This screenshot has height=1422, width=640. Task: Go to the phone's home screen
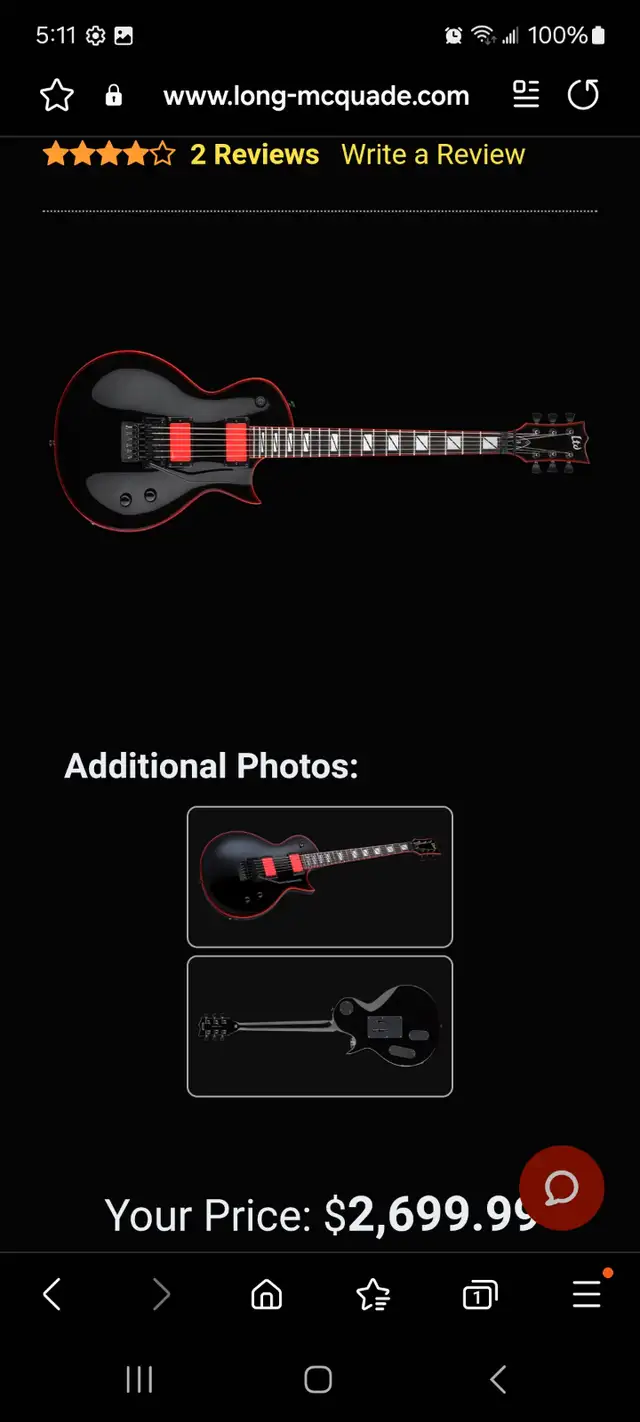pos(318,1381)
